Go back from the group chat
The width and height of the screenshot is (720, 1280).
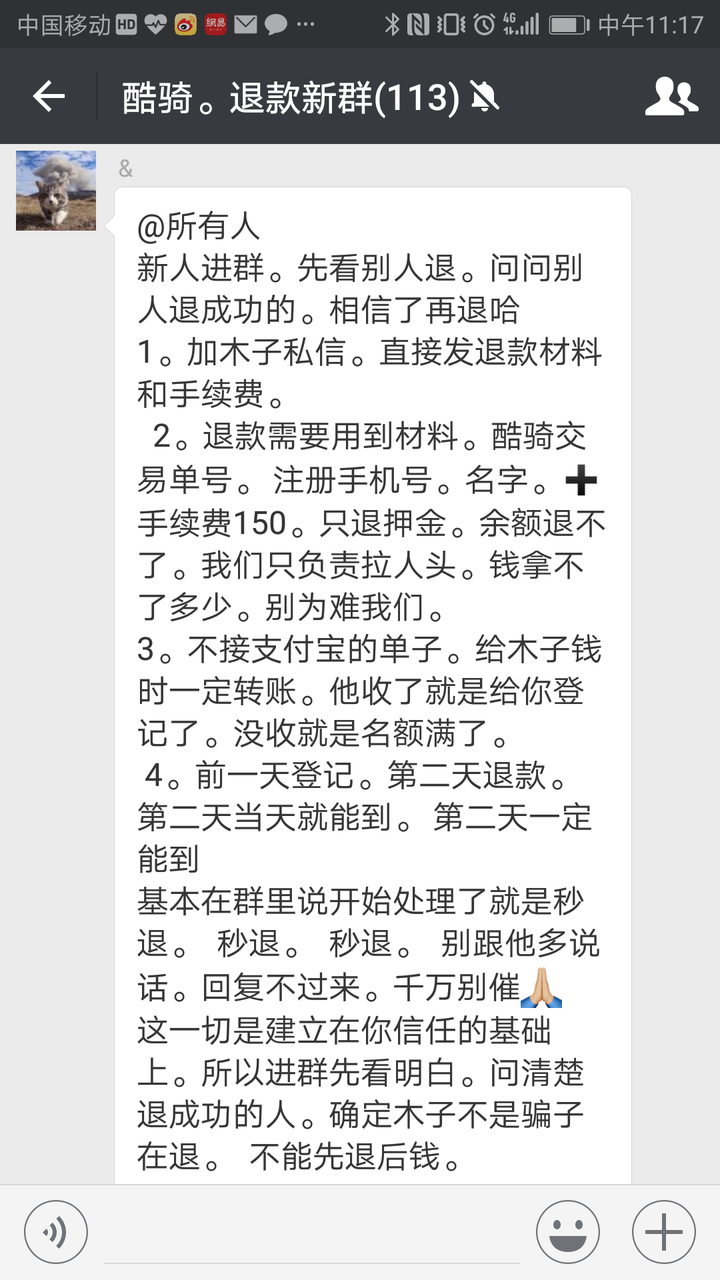click(x=48, y=97)
